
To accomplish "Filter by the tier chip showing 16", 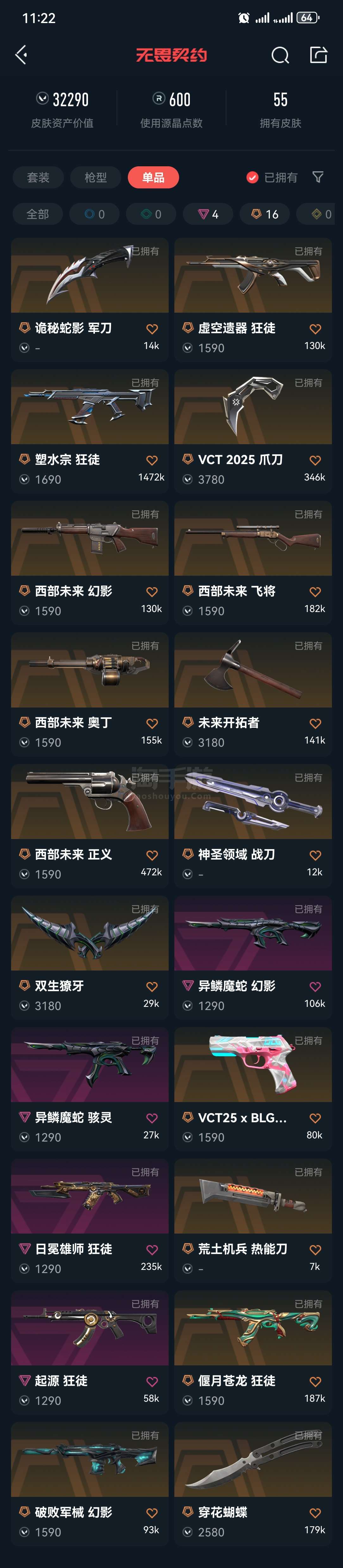I will pyautogui.click(x=265, y=214).
